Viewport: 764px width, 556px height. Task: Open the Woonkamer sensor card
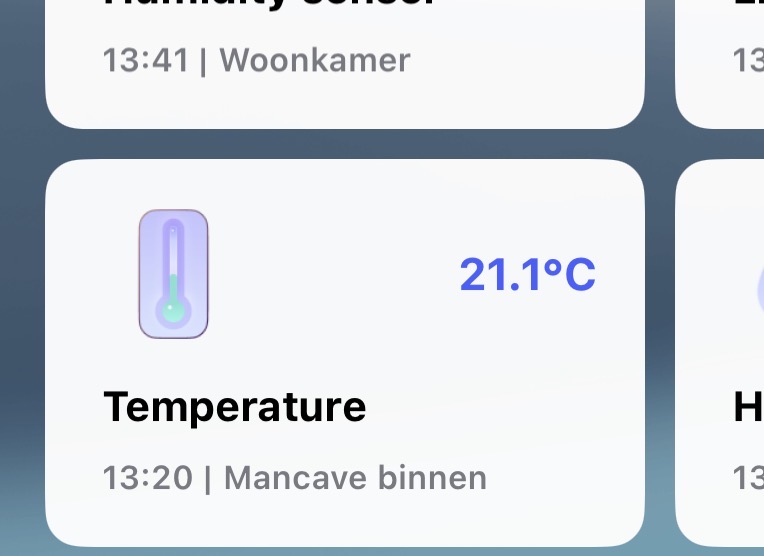[344, 60]
